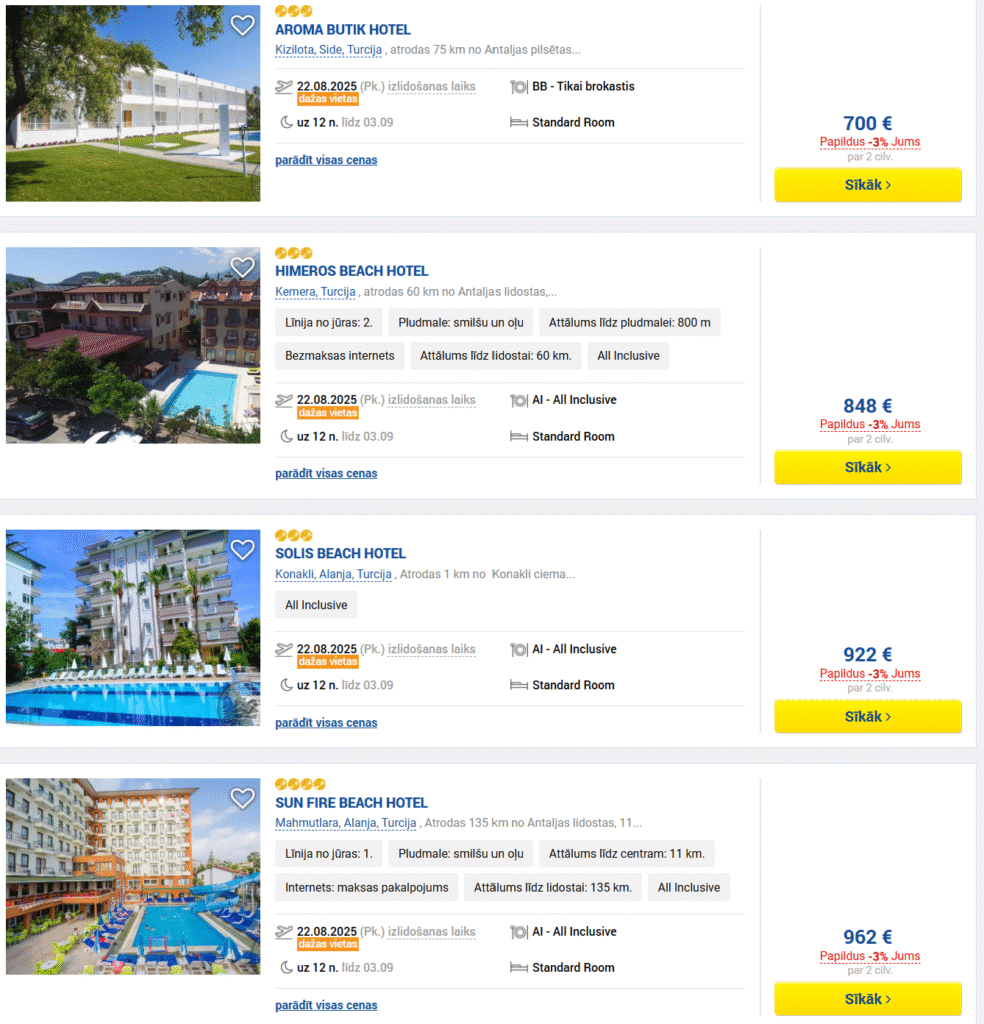Open the Aroma Butik Hotel title link
Screen dimensions: 984x1024
point(342,30)
